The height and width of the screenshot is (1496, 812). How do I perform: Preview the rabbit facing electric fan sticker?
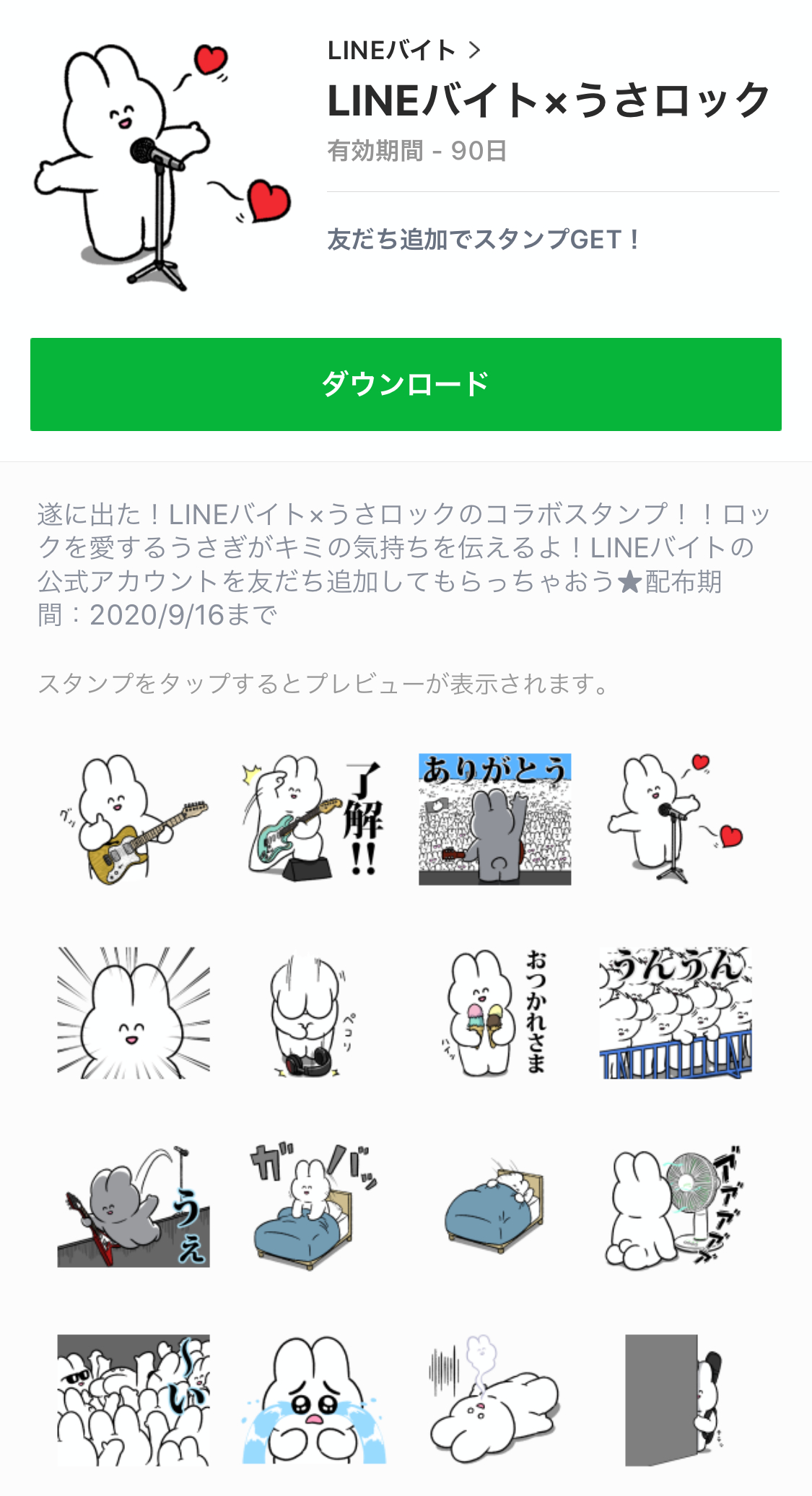[676, 1206]
